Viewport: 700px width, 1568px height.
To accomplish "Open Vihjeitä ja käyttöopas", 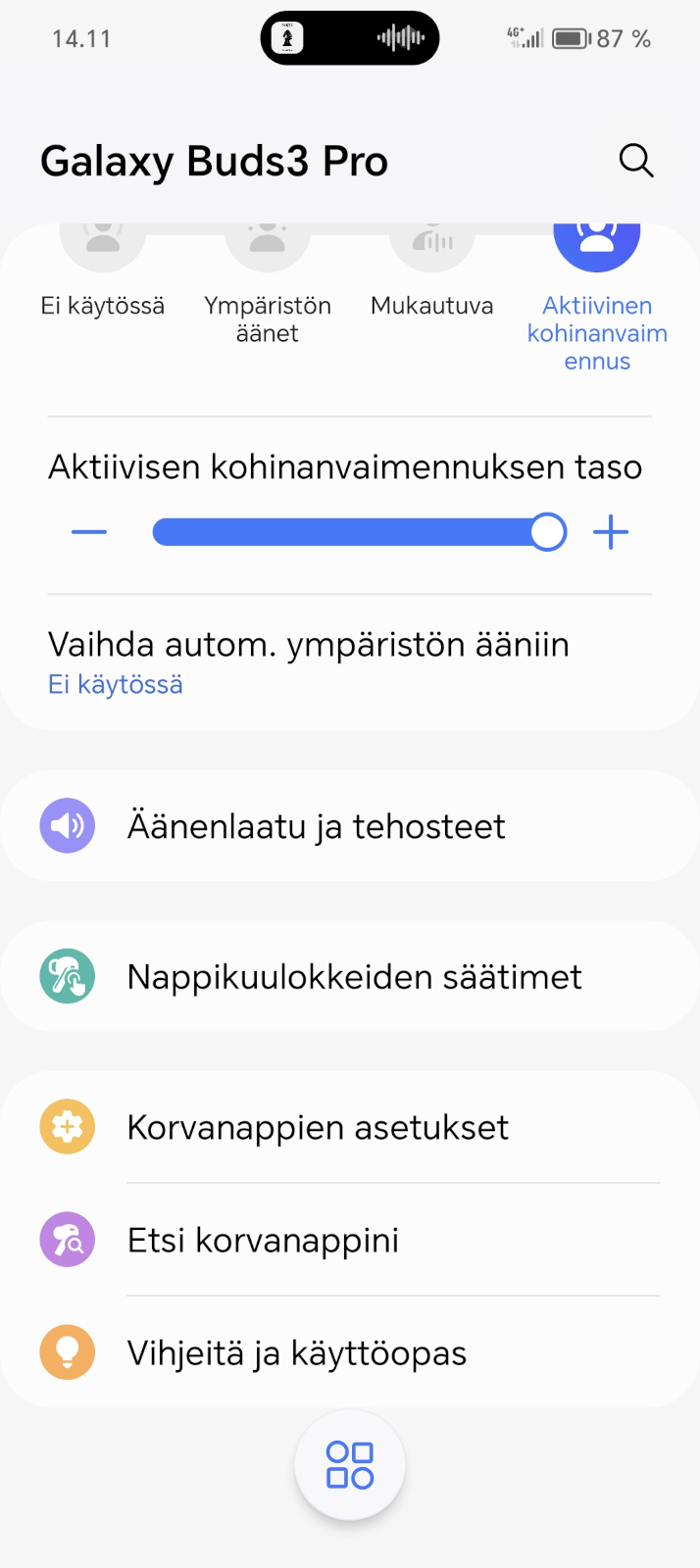I will click(350, 1352).
